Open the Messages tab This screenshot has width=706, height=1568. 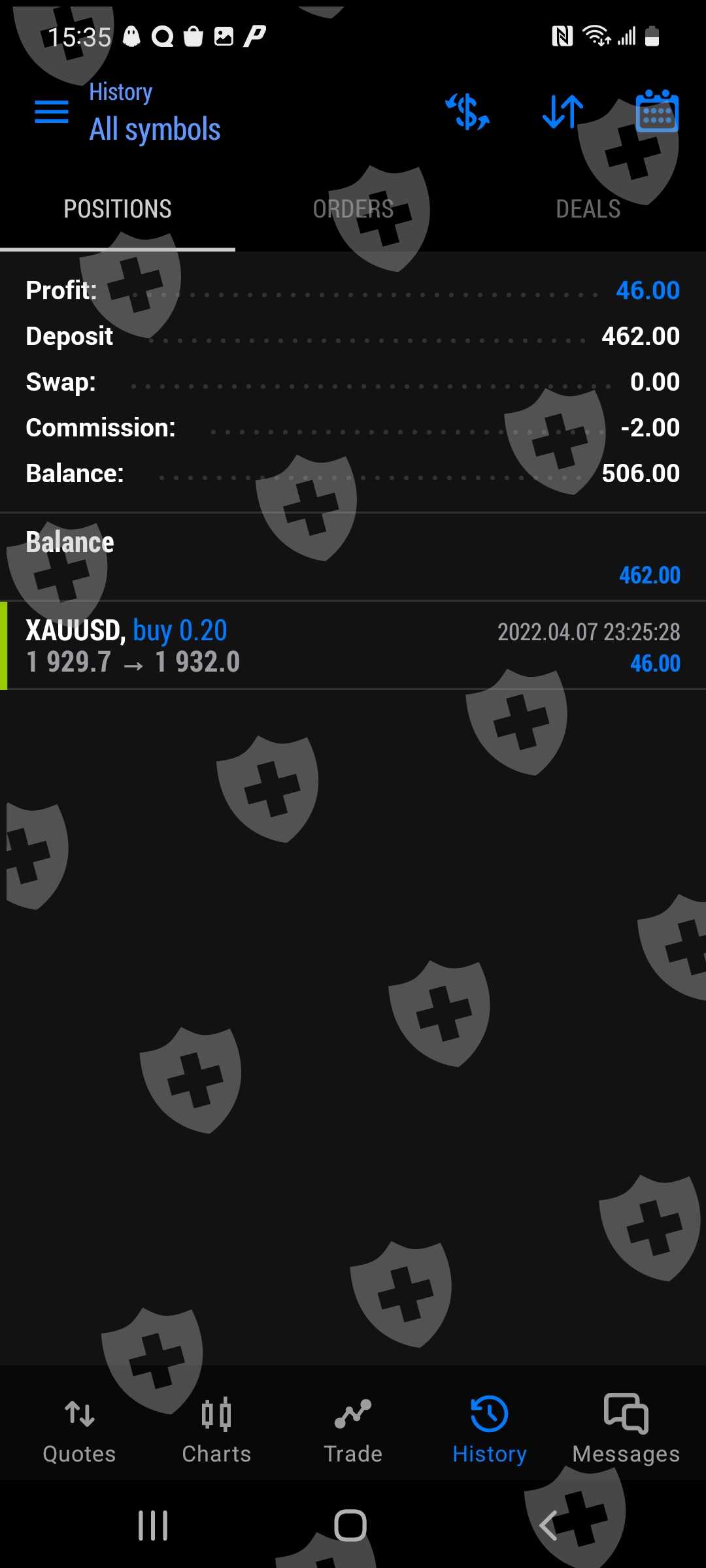point(626,1429)
